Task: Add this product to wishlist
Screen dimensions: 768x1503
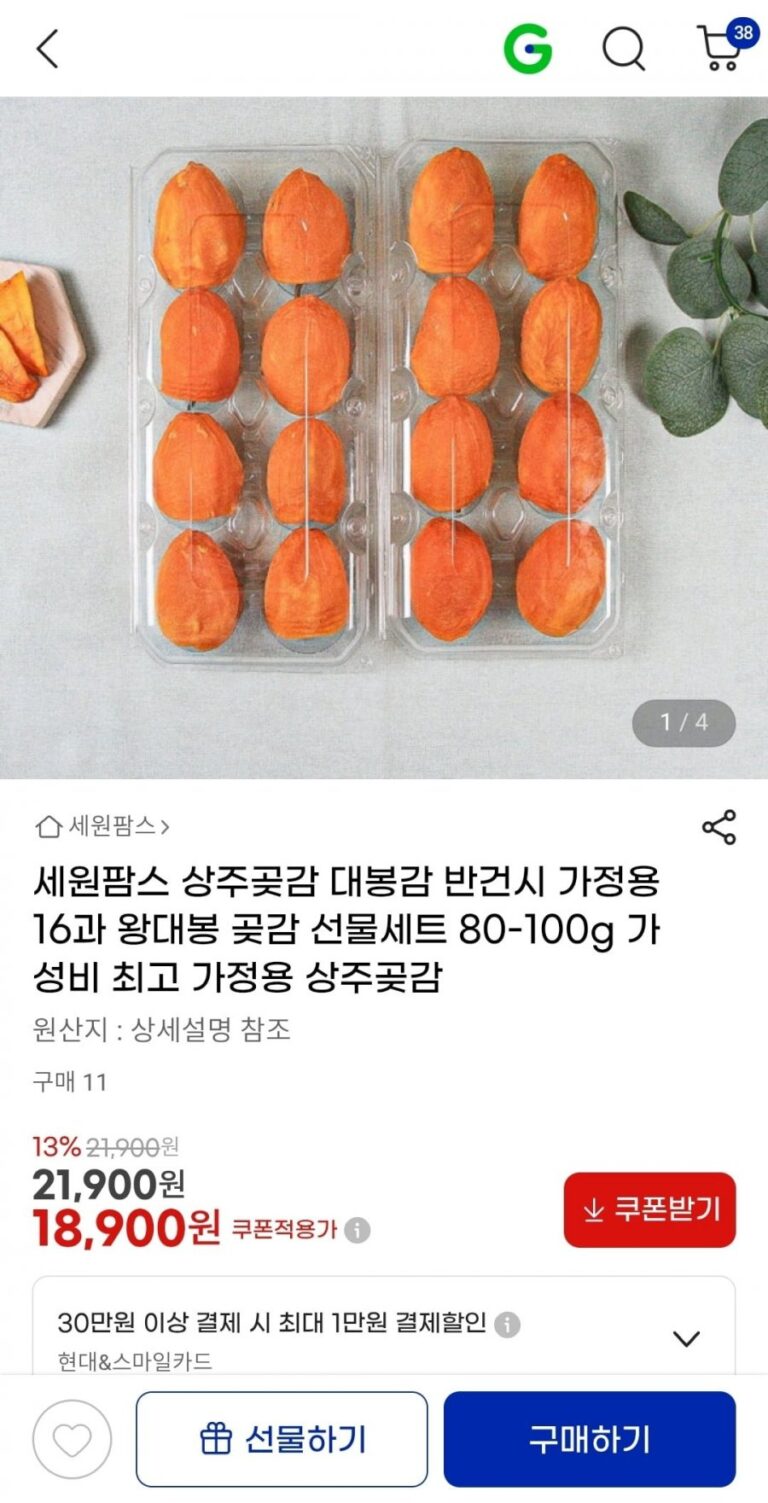Action: tap(72, 1440)
